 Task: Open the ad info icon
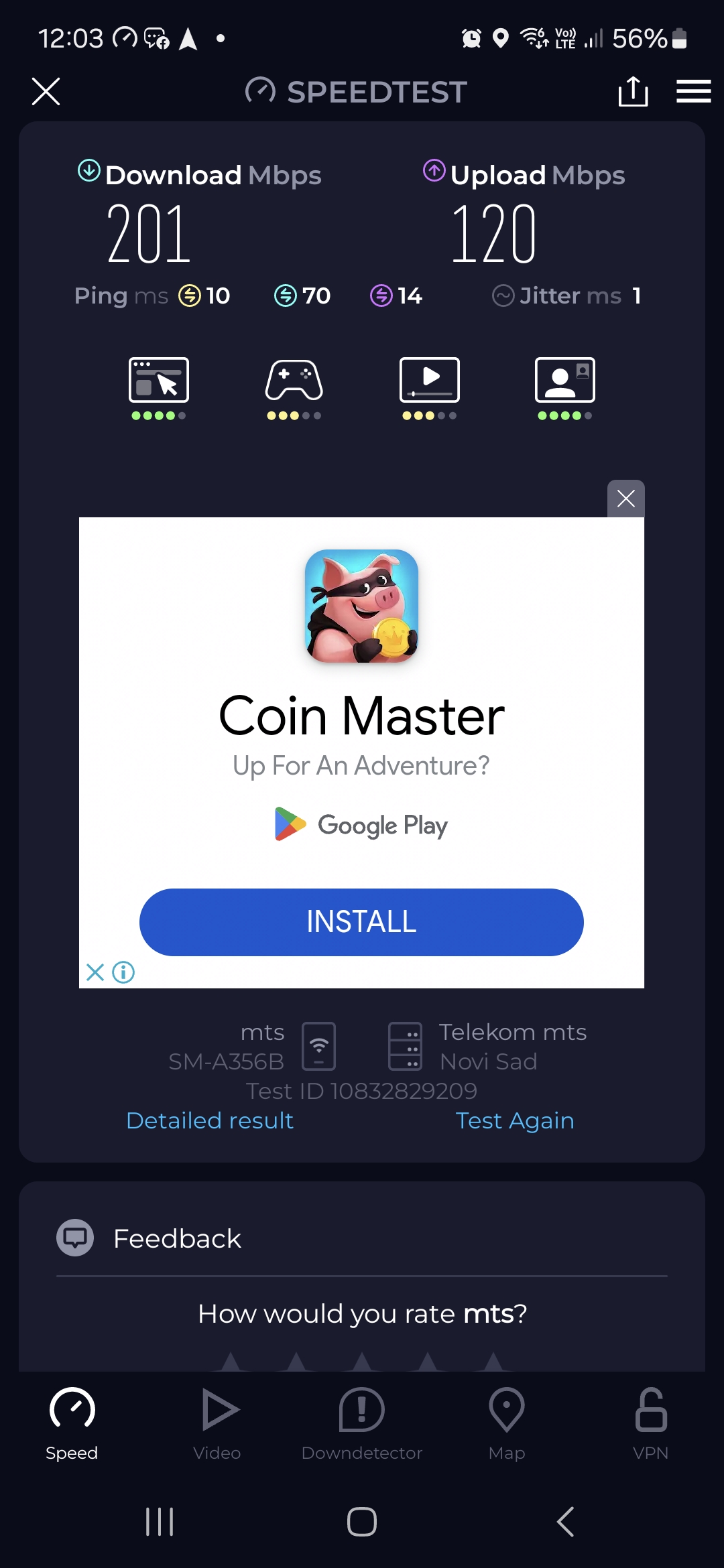click(x=123, y=972)
